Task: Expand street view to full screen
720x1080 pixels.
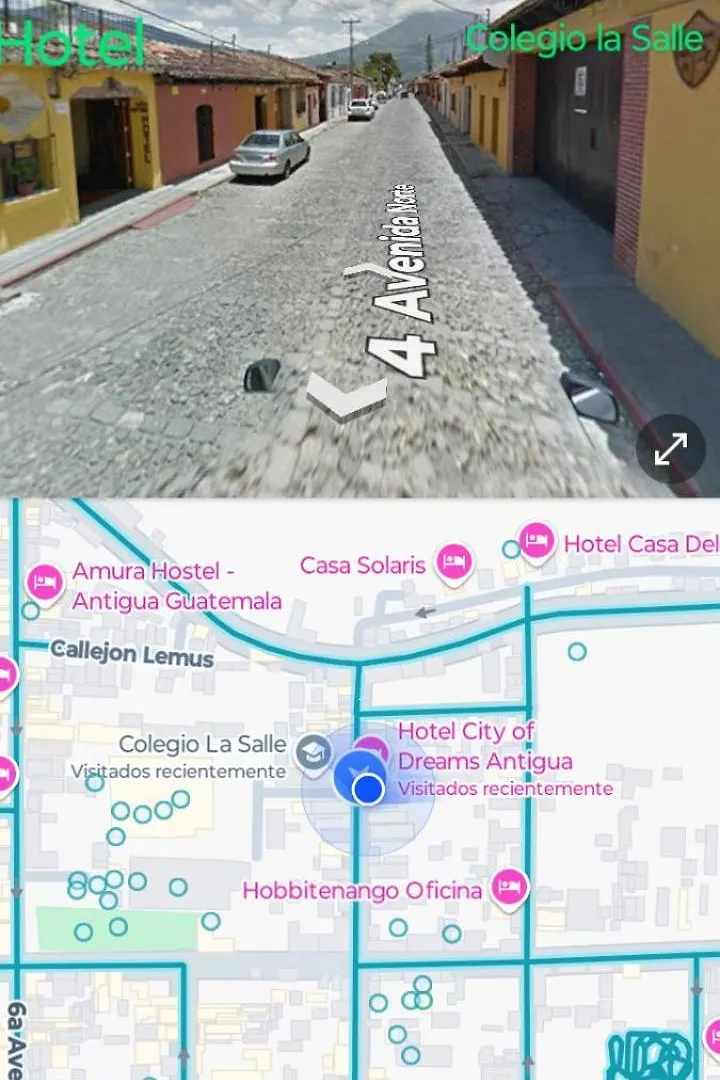Action: click(x=670, y=449)
